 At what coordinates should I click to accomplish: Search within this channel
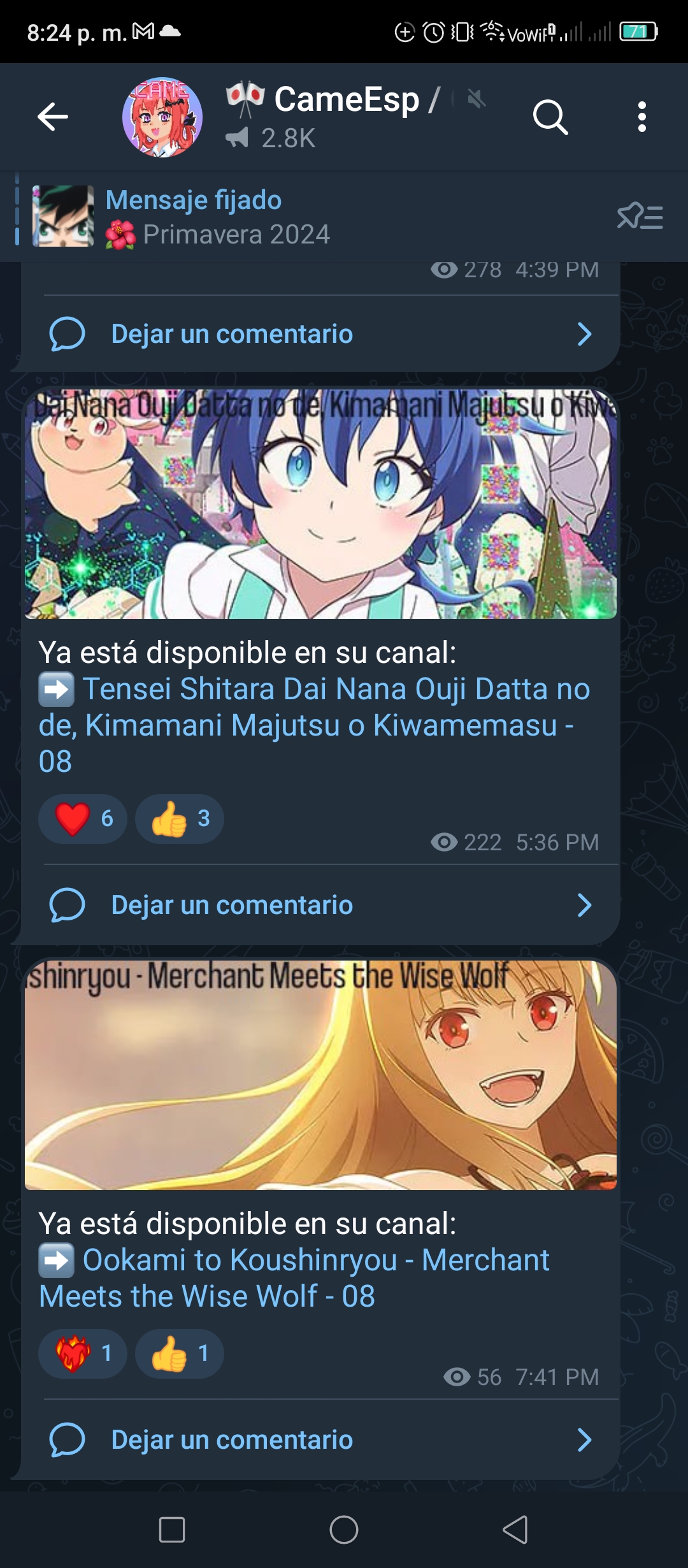click(550, 117)
